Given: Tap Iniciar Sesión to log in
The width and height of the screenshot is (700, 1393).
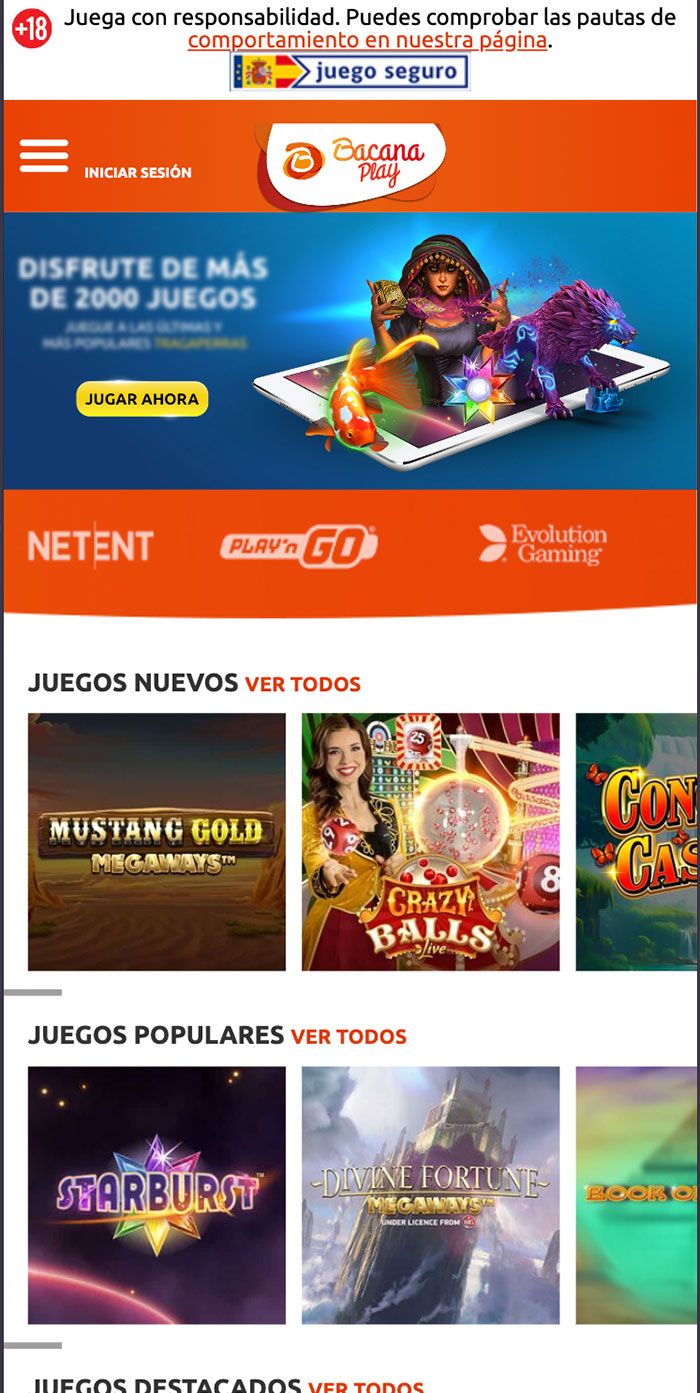Looking at the screenshot, I should [x=138, y=172].
